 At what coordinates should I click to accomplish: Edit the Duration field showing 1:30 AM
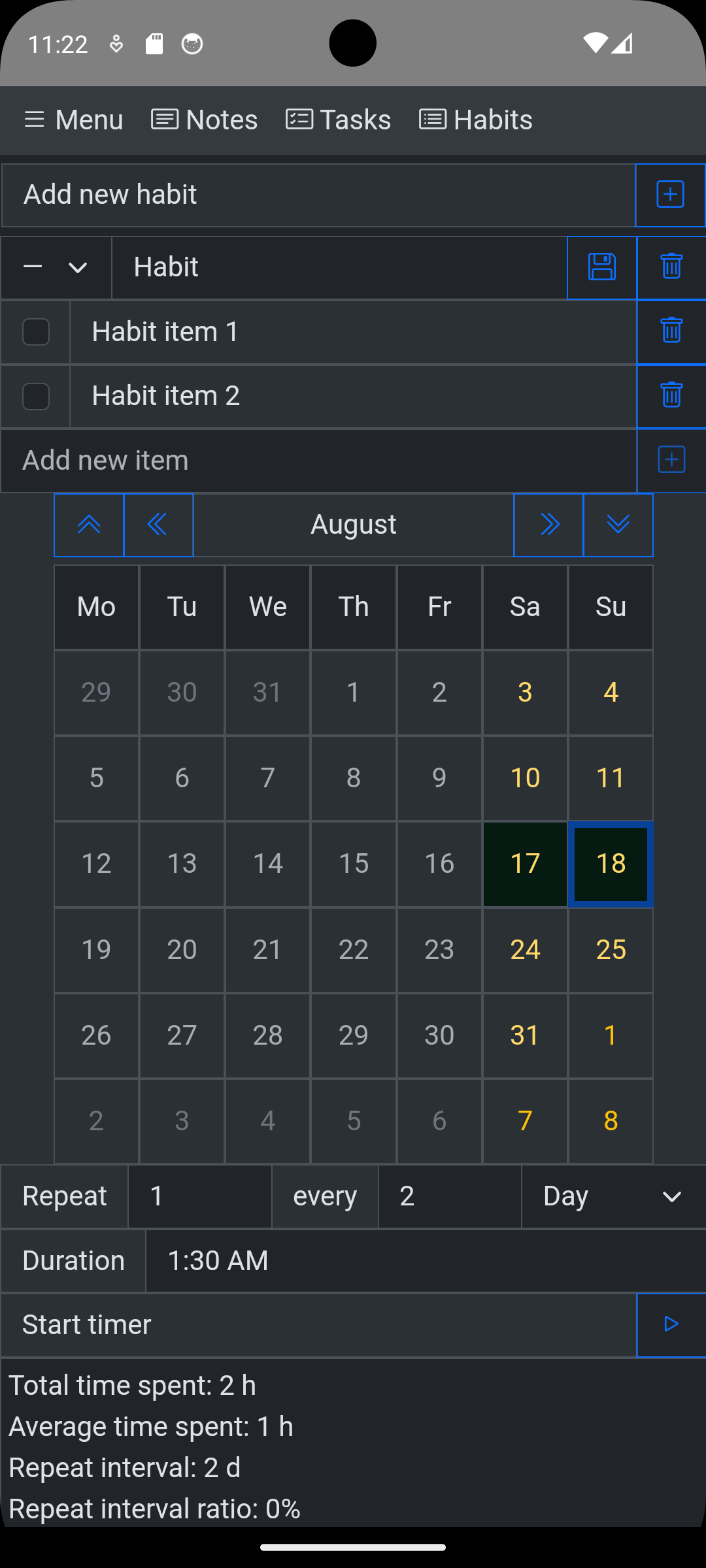tap(426, 1260)
